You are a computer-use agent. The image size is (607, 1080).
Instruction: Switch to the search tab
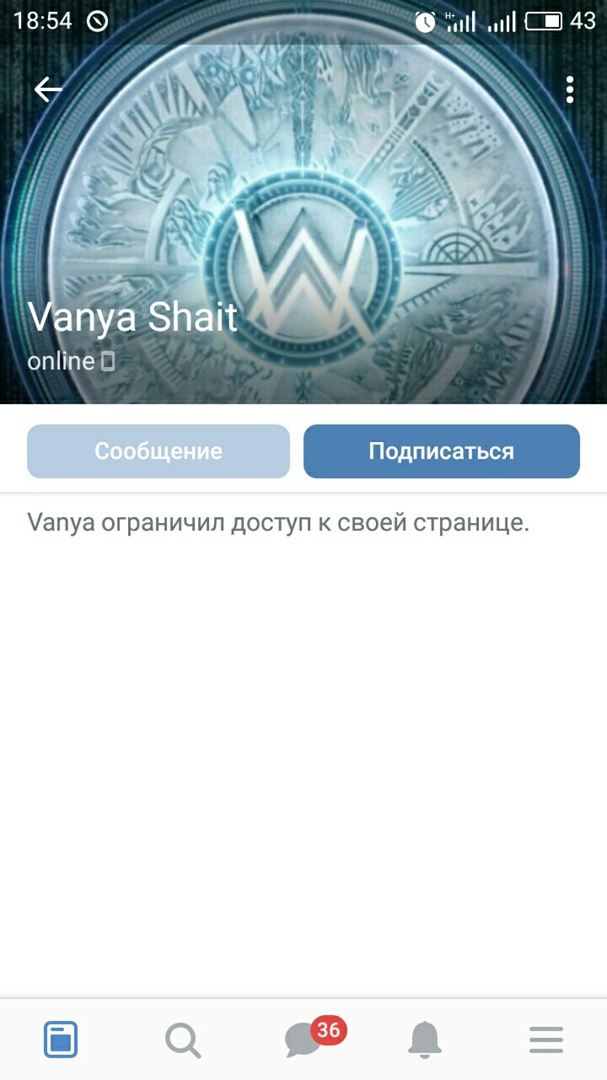pyautogui.click(x=182, y=1040)
